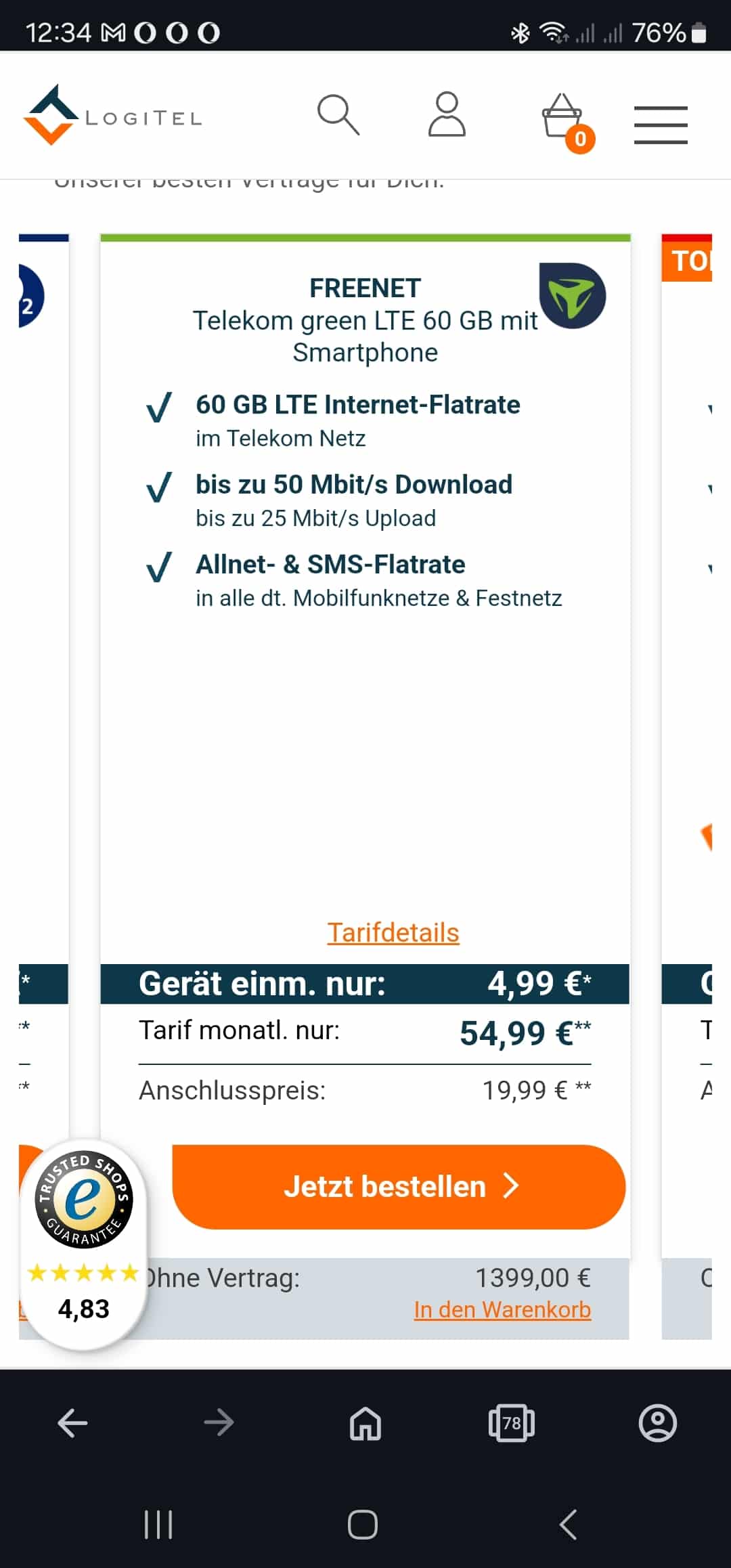Open recent apps in the navigation bar

(x=158, y=1525)
